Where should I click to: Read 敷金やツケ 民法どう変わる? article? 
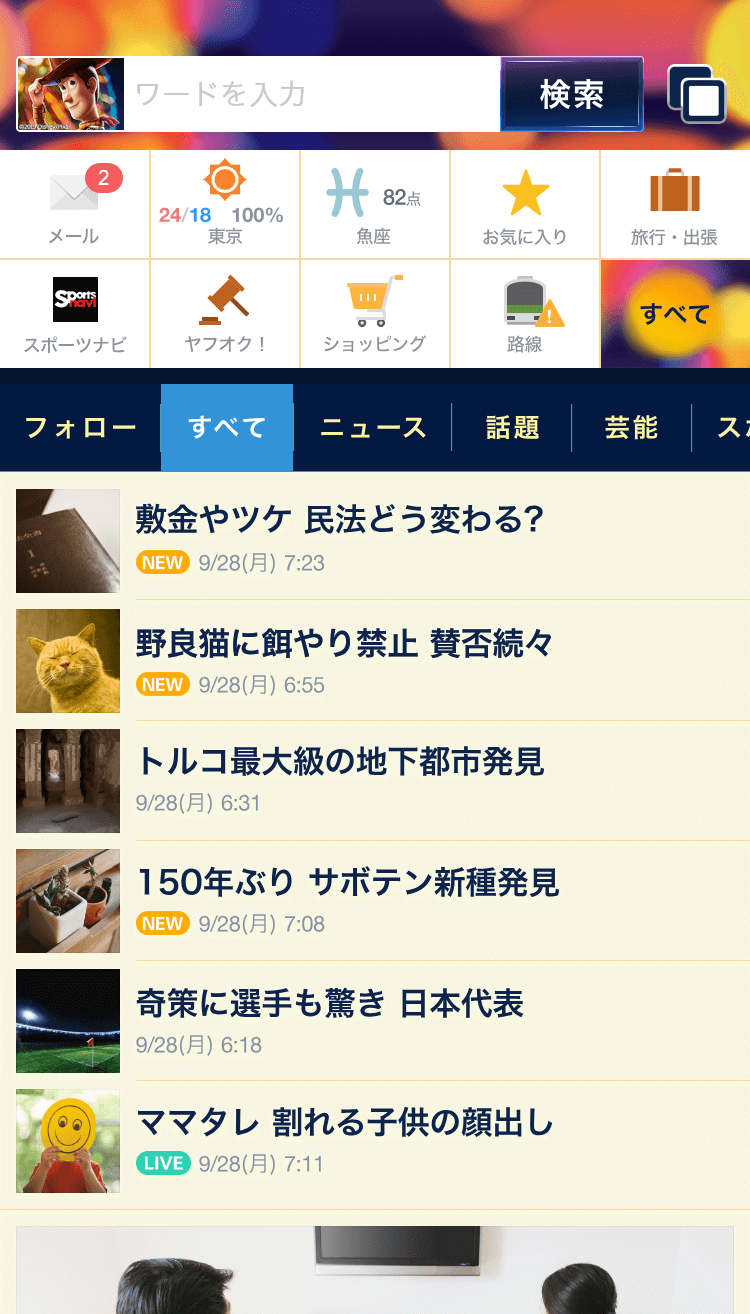pyautogui.click(x=339, y=520)
